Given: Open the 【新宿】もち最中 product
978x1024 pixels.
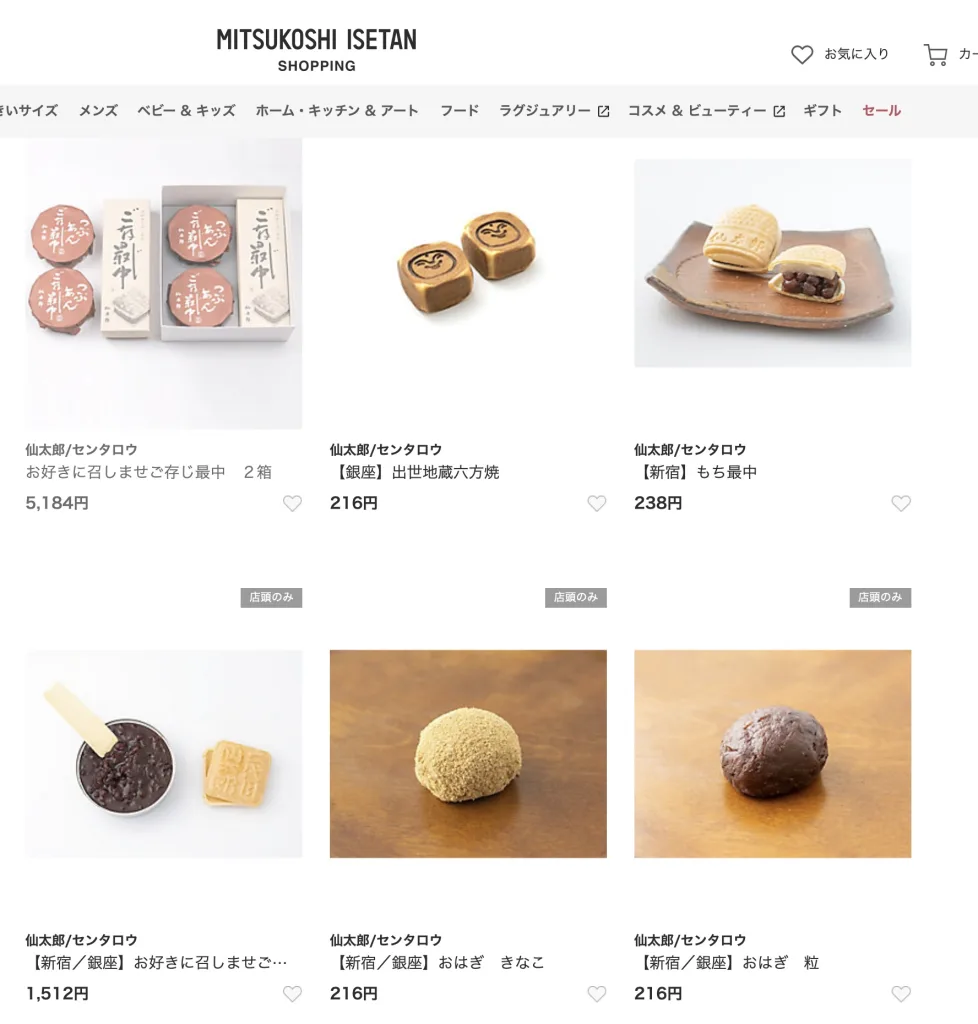Looking at the screenshot, I should pos(772,263).
